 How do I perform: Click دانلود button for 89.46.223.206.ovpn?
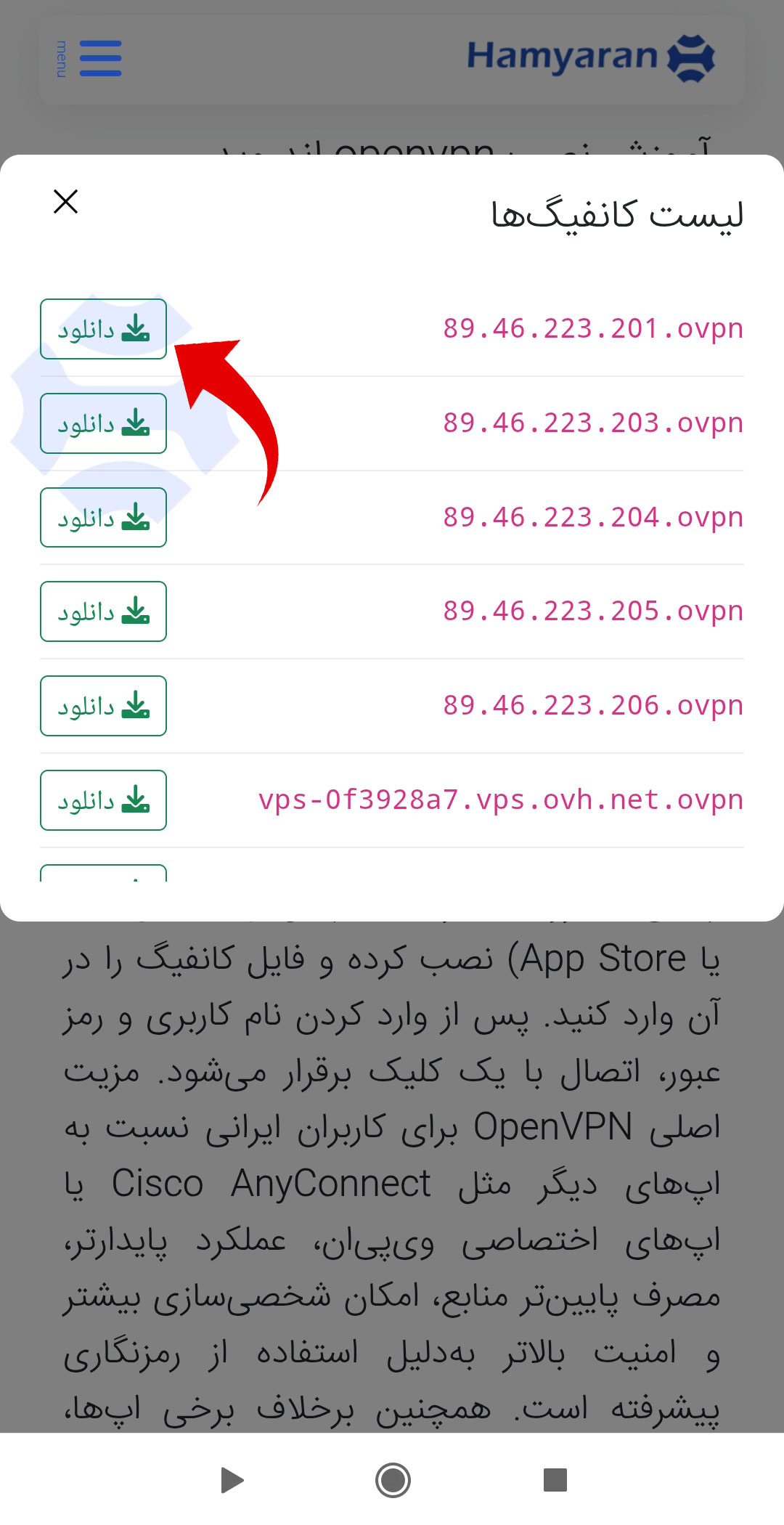coord(102,706)
